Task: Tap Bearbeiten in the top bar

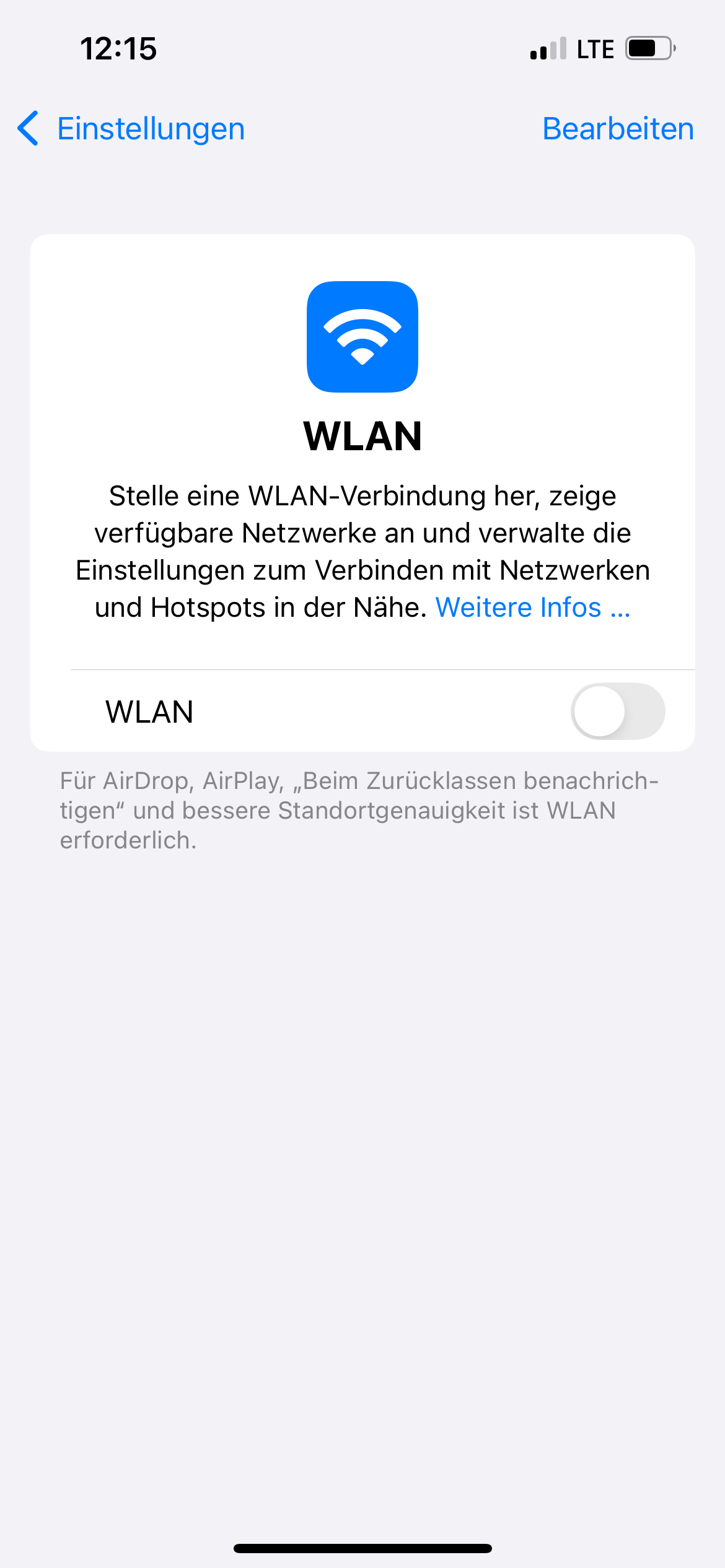Action: coord(618,129)
